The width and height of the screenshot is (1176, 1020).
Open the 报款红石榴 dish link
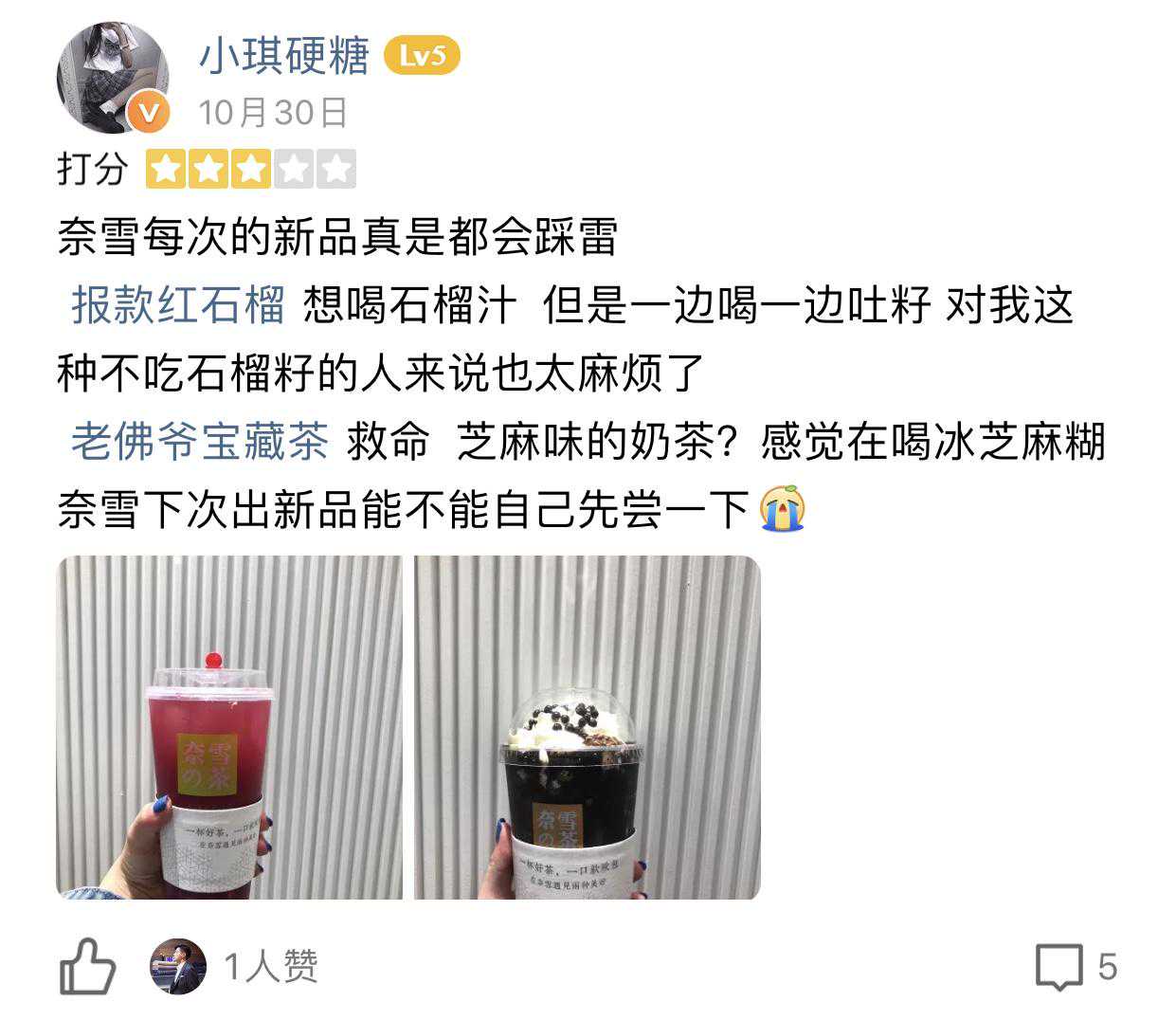178,305
